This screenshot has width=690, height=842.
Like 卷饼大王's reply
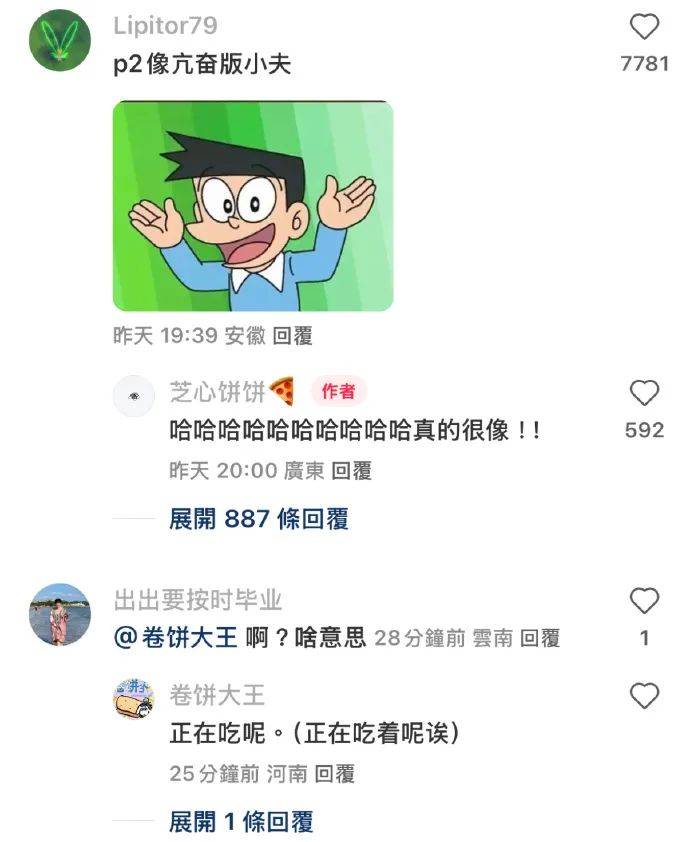point(644,696)
